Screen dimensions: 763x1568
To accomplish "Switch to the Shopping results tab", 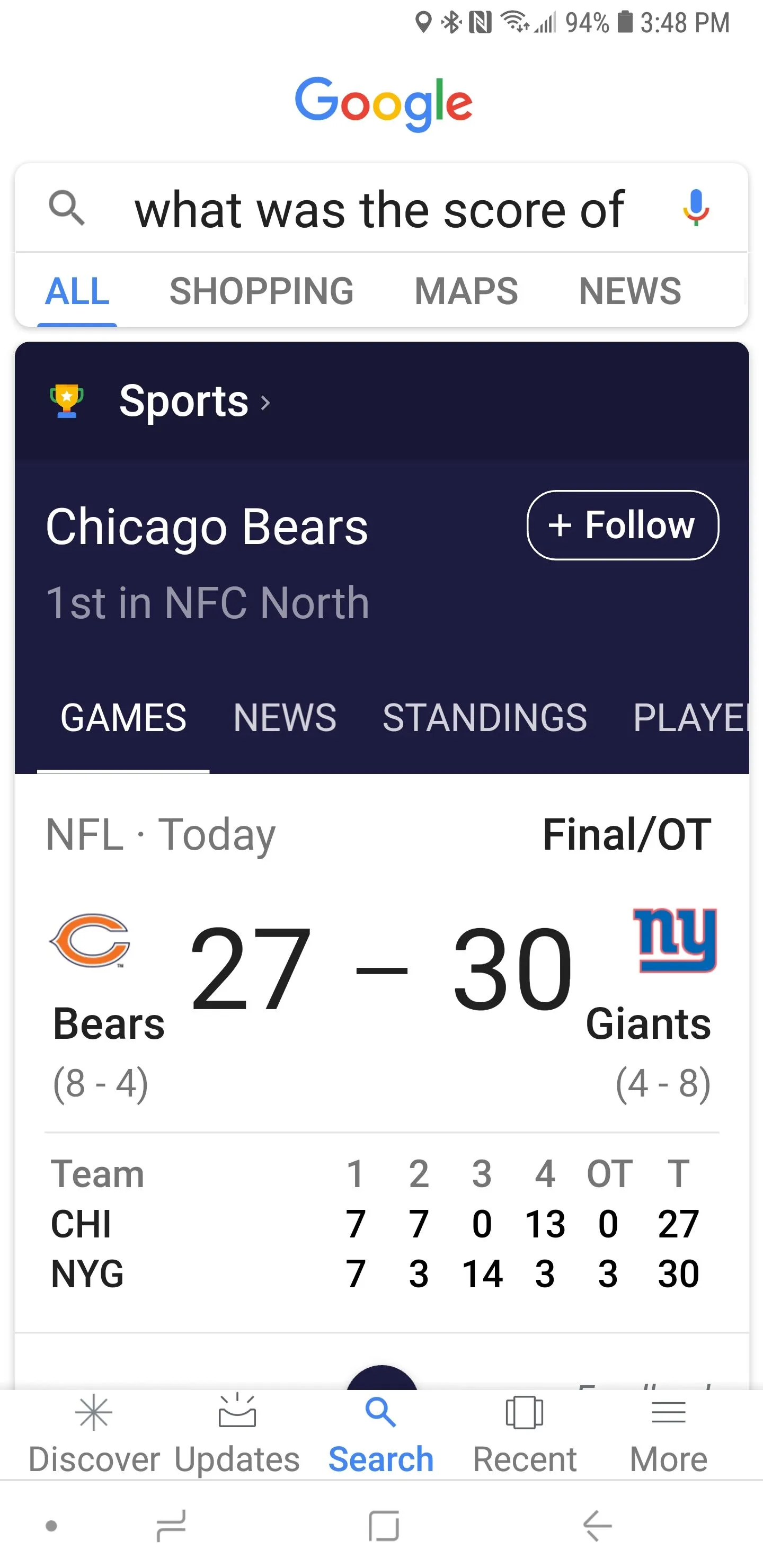I will (x=261, y=291).
